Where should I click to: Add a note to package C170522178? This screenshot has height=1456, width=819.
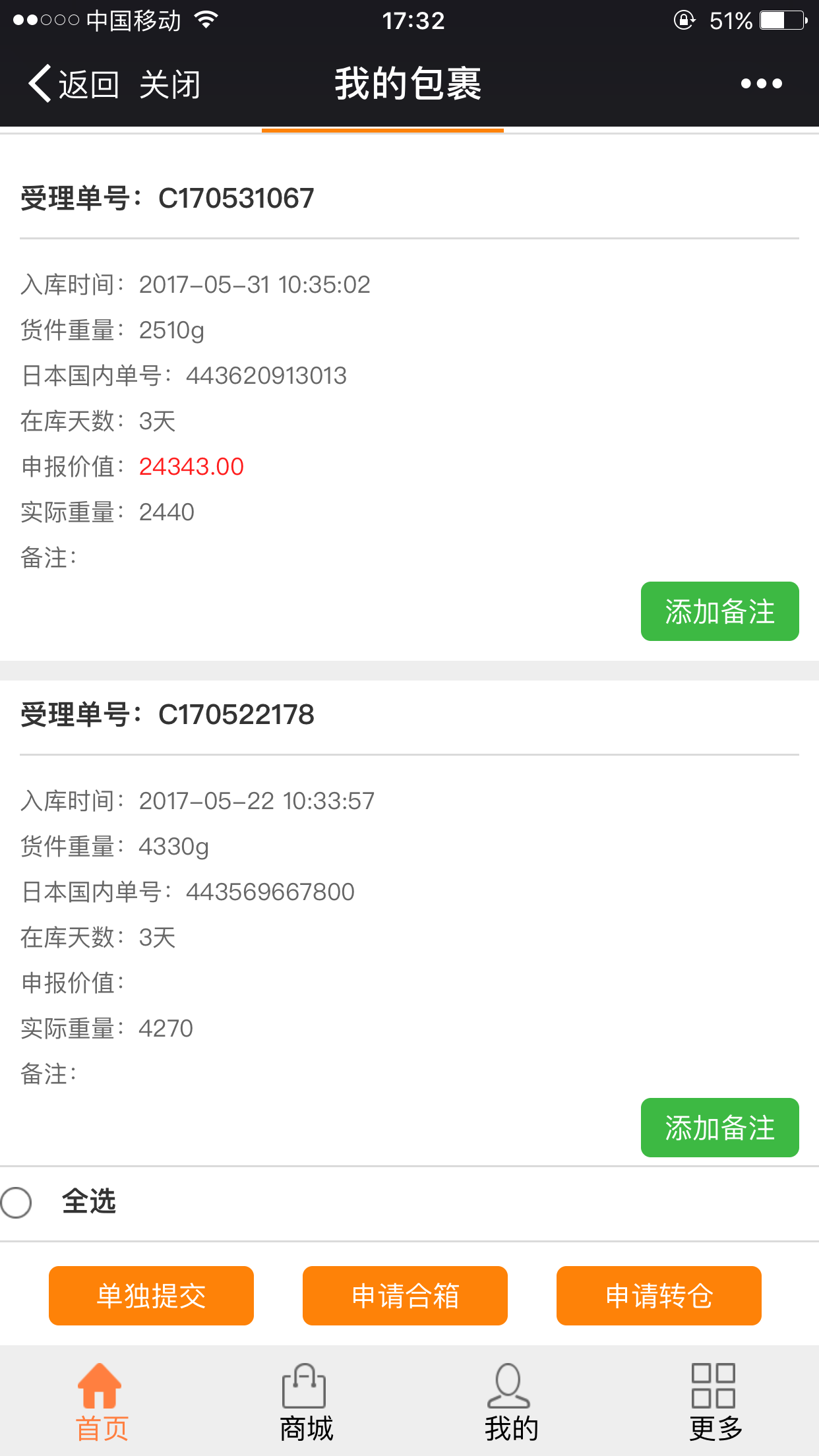719,1128
